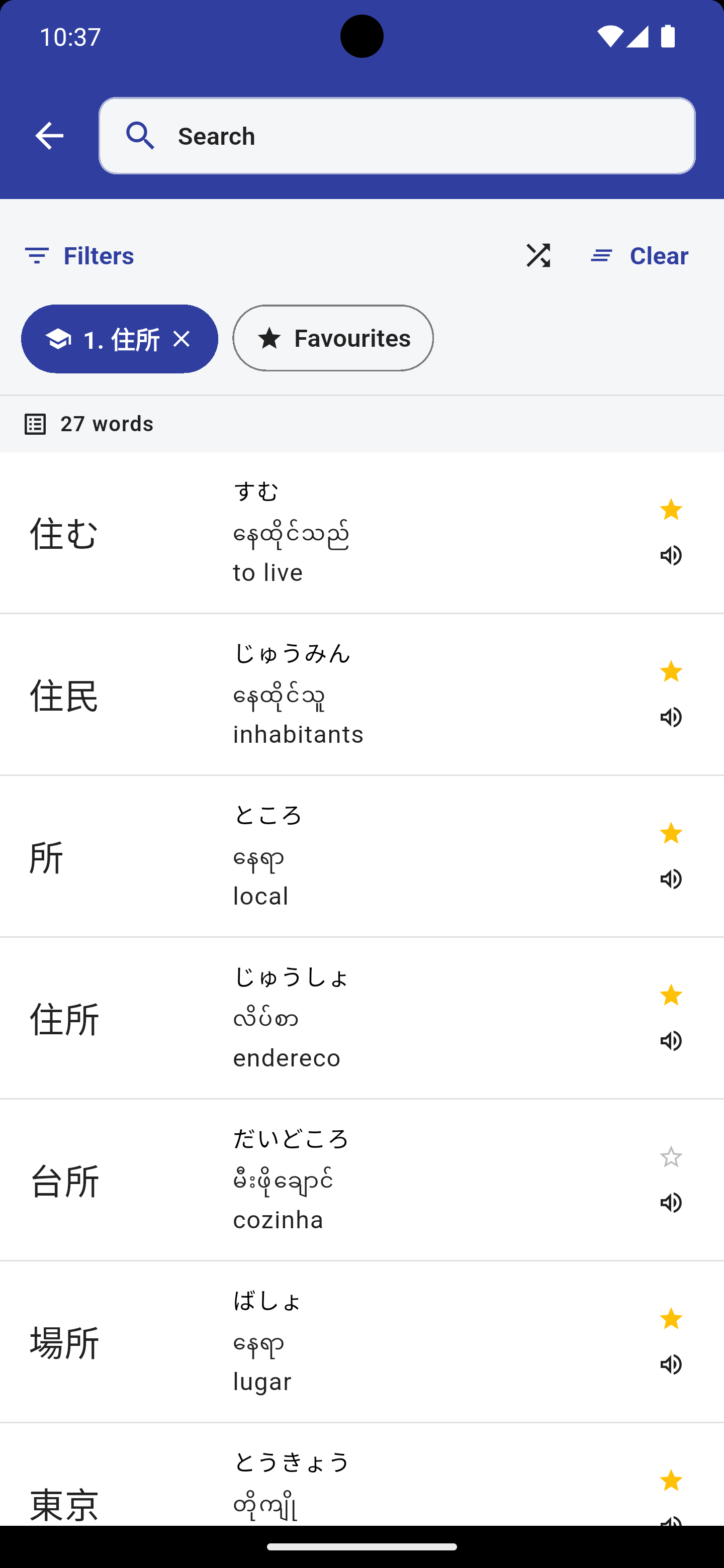Unfavourite the word 住所
724x1568 pixels.
point(672,995)
